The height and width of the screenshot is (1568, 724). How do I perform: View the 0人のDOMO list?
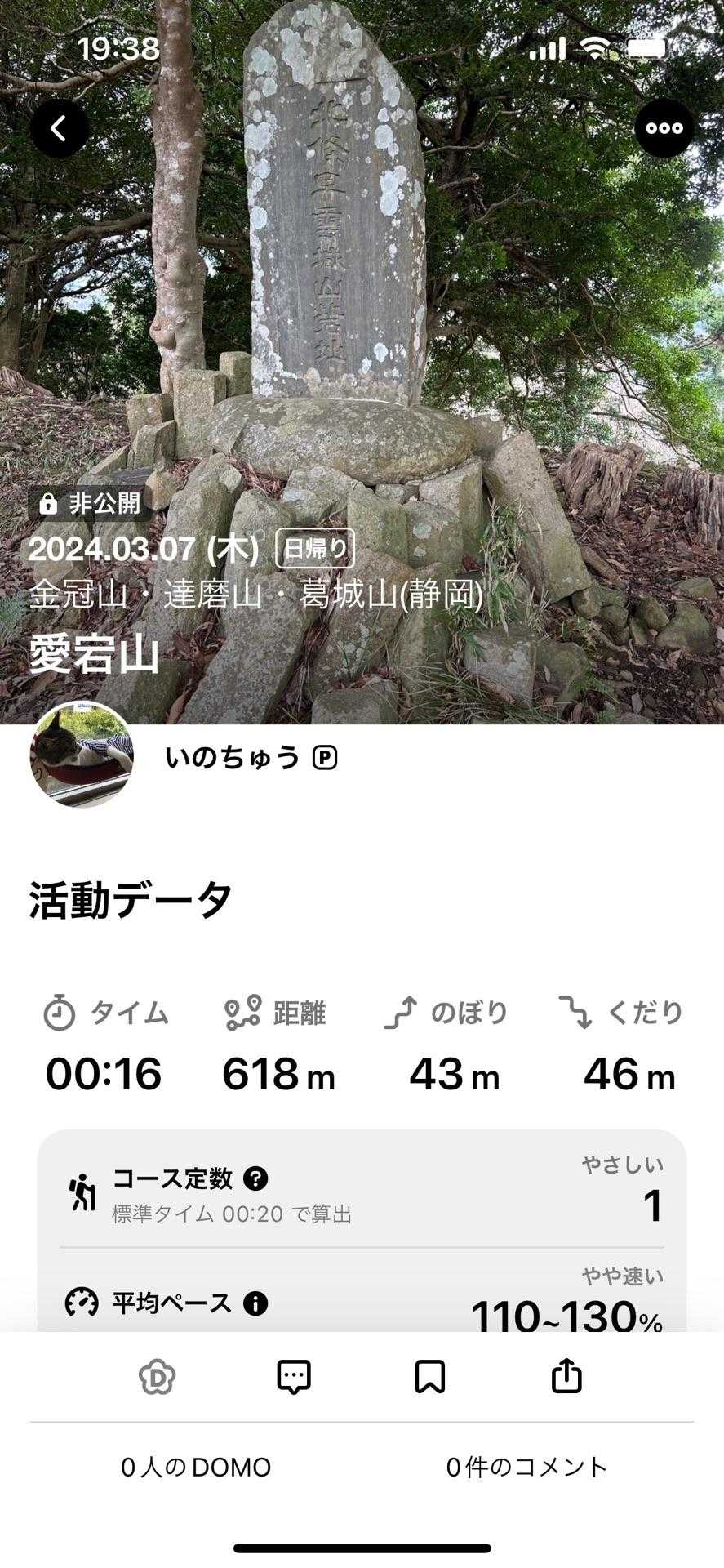click(x=196, y=1468)
